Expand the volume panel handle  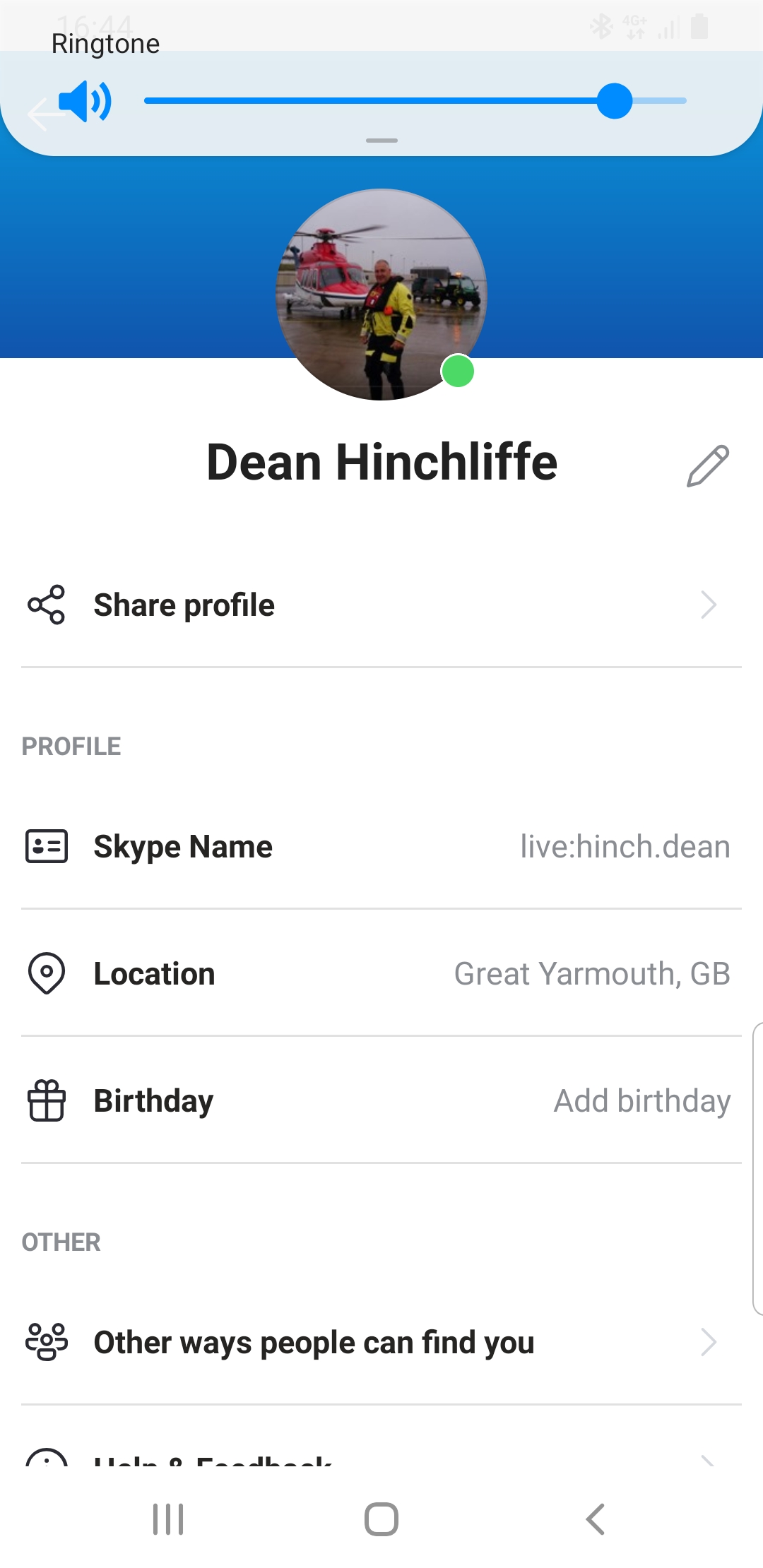coord(381,141)
